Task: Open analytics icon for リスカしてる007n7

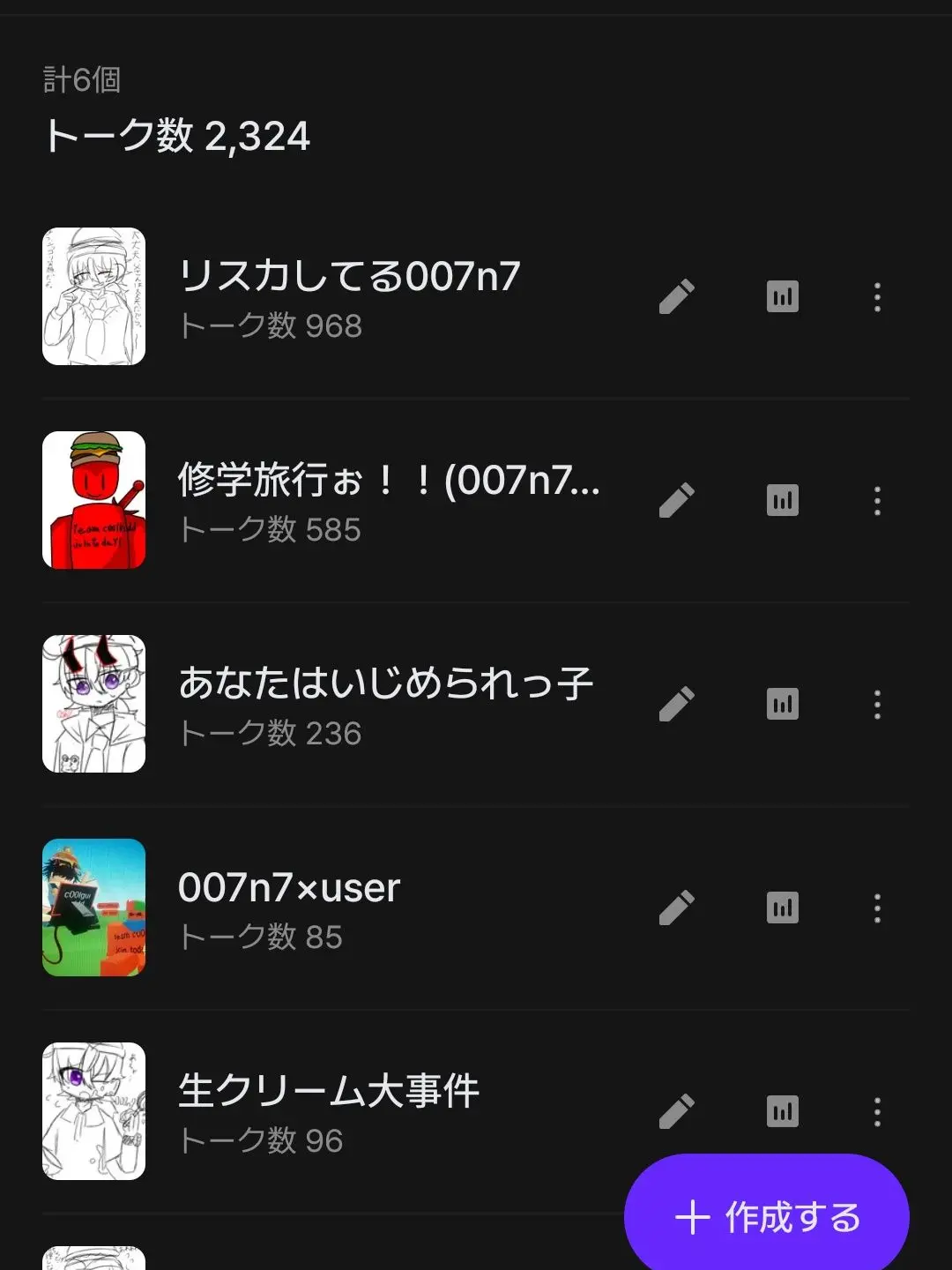Action: tap(782, 297)
